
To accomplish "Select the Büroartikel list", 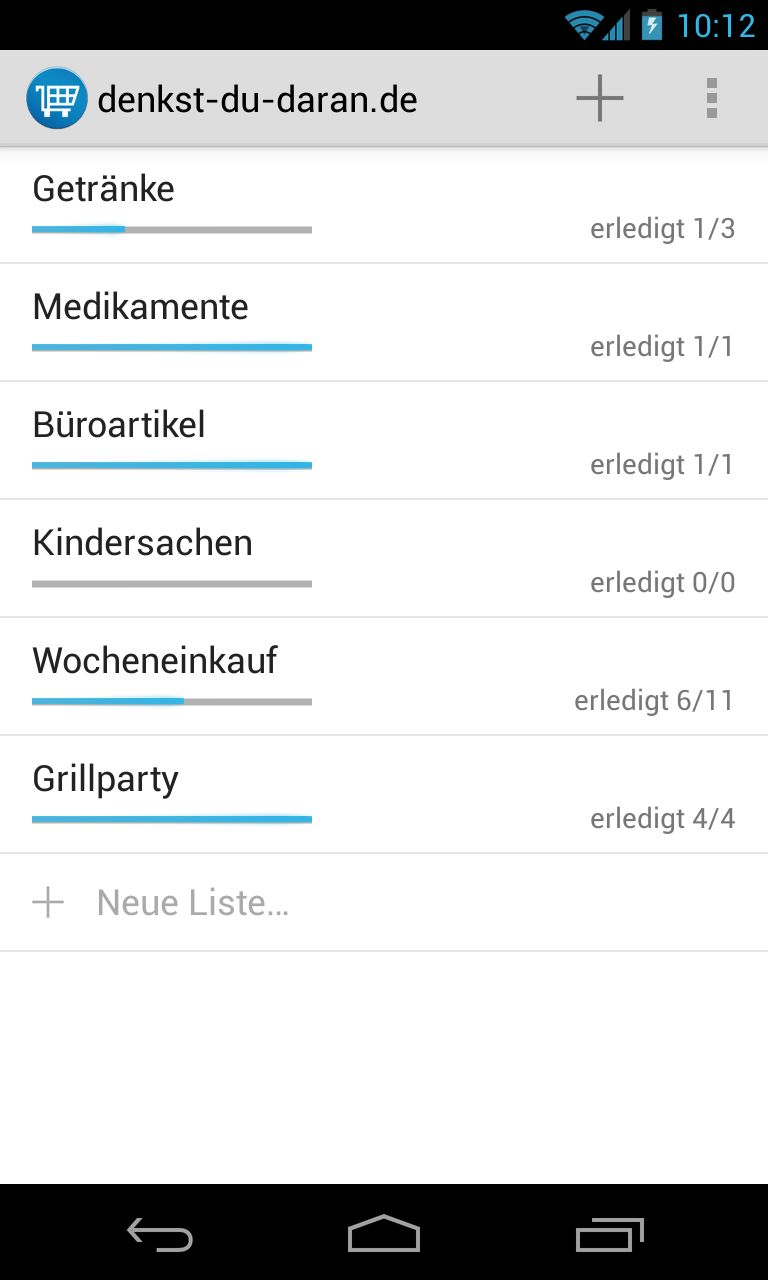I will 384,441.
